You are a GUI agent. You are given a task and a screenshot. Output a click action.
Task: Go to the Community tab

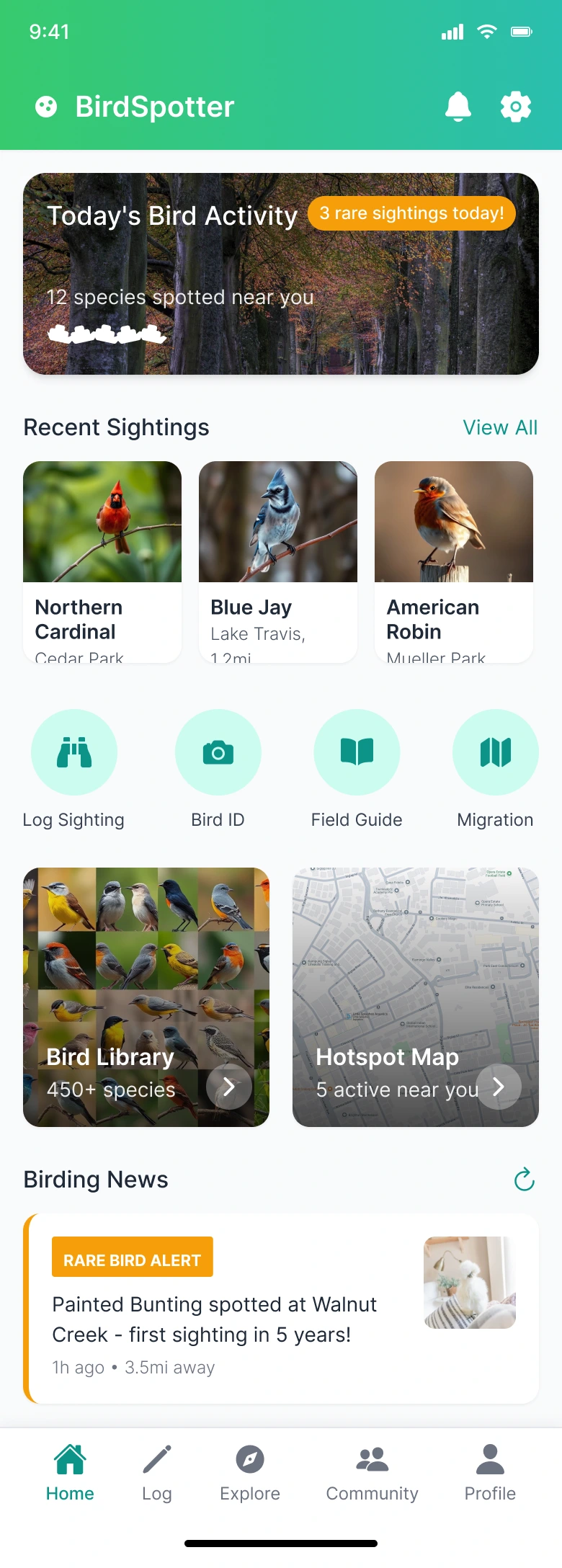(372, 1473)
